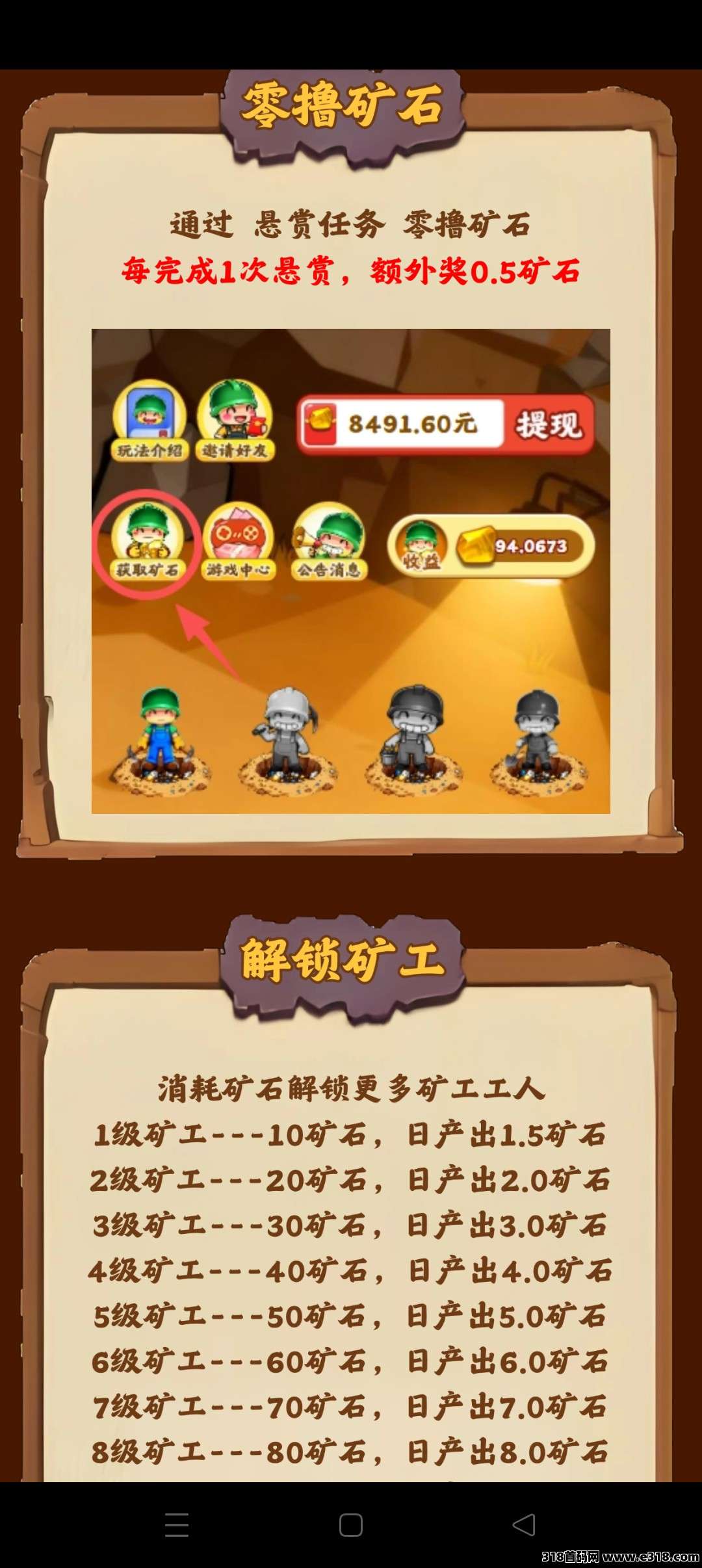The height and width of the screenshot is (1568, 702).
Task: Go back using the system back button
Action: coord(524,1524)
